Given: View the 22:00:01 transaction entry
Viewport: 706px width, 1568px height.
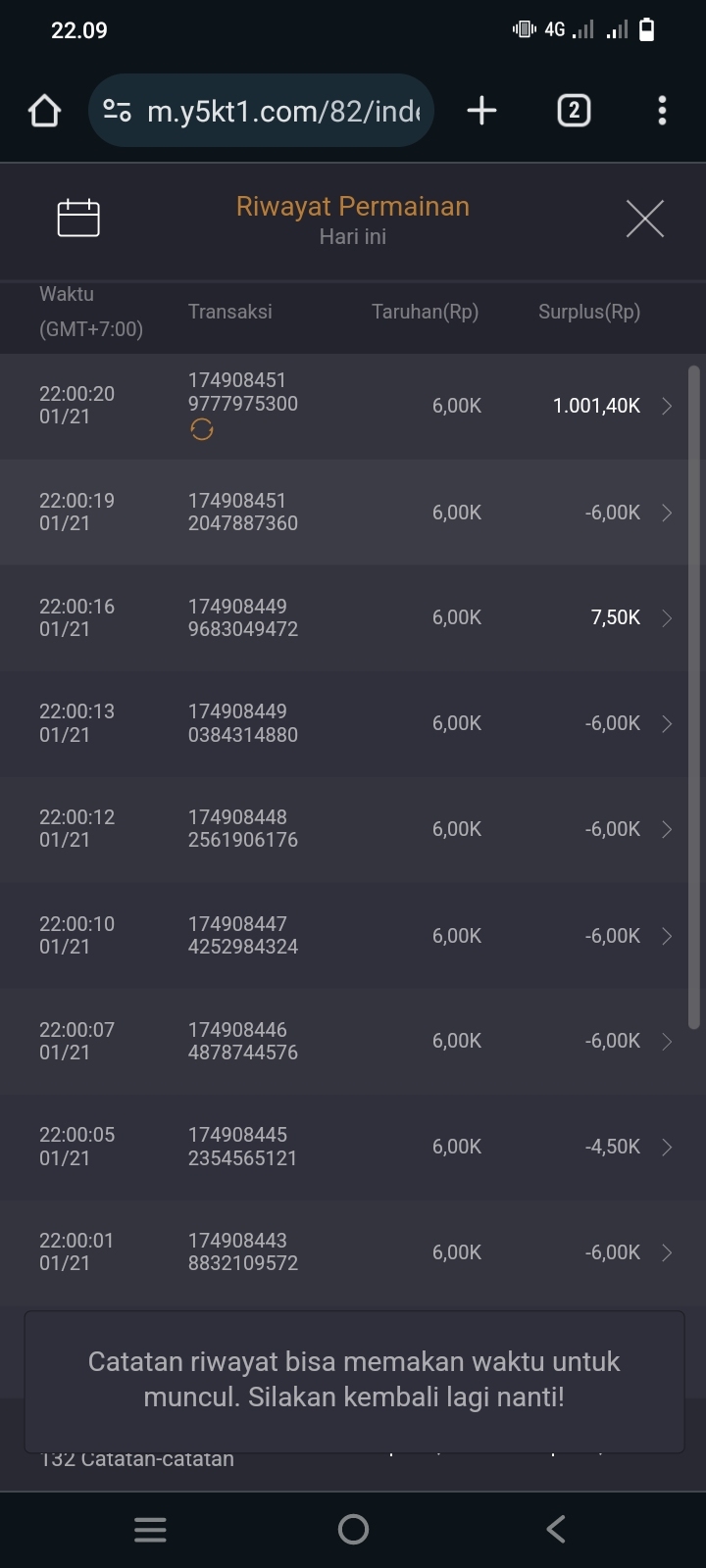Looking at the screenshot, I should coord(353,1252).
